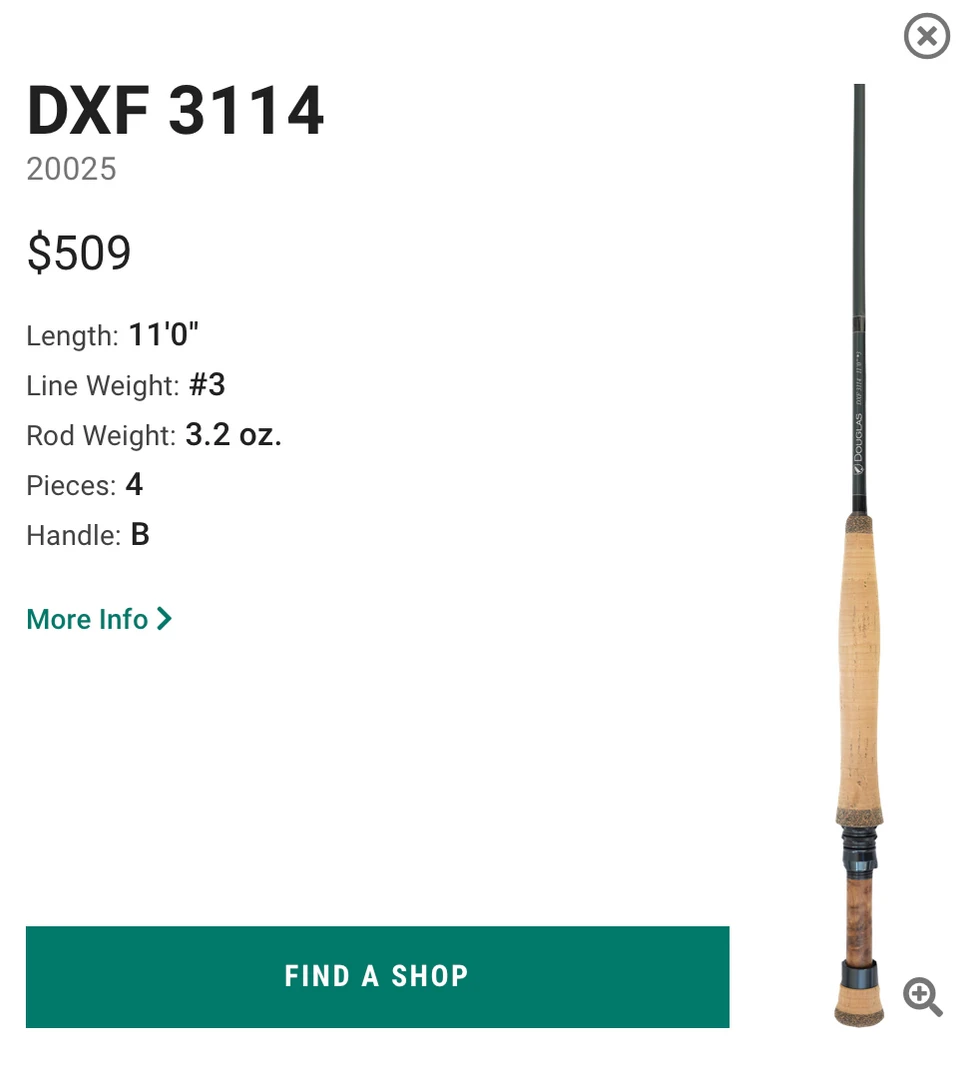Image resolution: width=966 pixels, height=1080 pixels.
Task: Select the Line Weight #3 spec
Action: coord(126,385)
